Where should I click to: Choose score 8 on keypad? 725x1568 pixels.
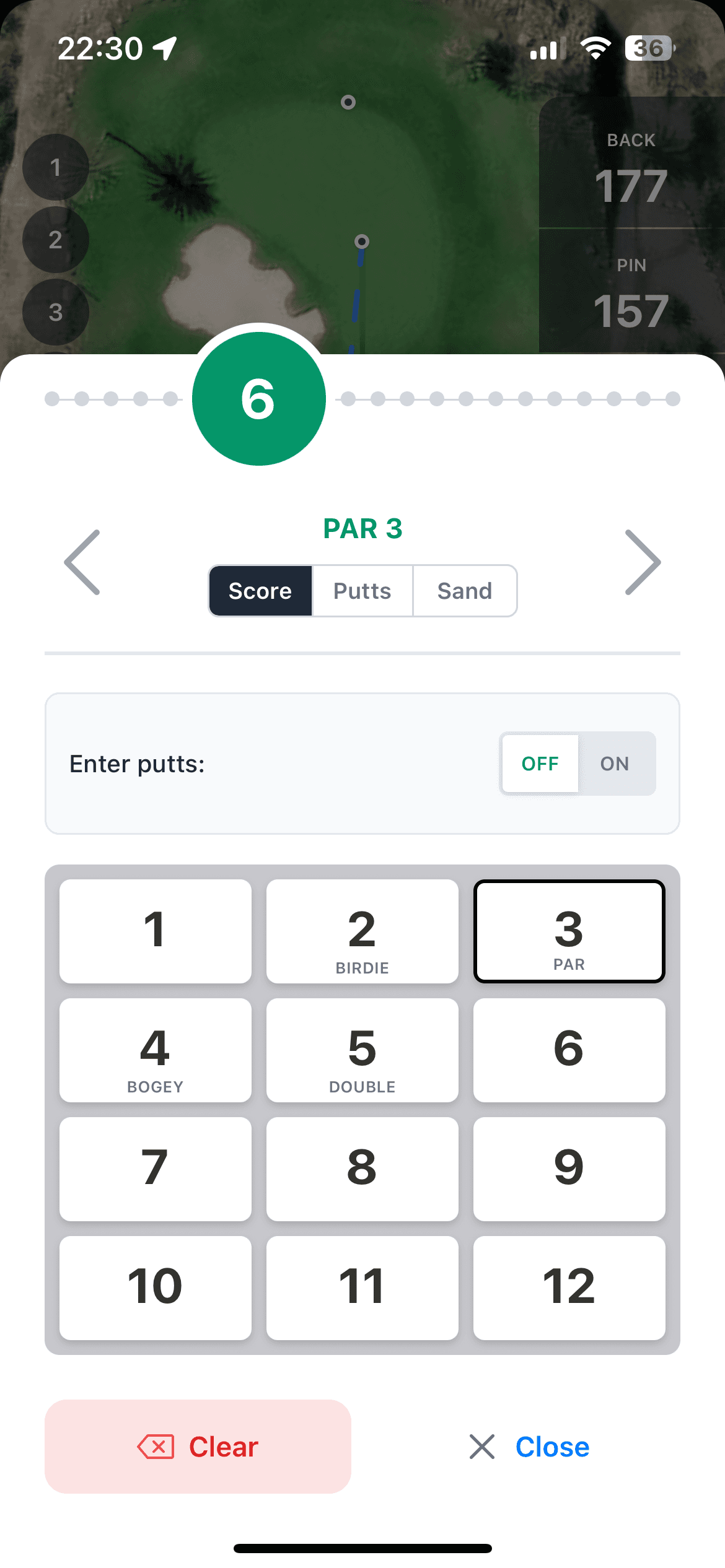tap(362, 1169)
